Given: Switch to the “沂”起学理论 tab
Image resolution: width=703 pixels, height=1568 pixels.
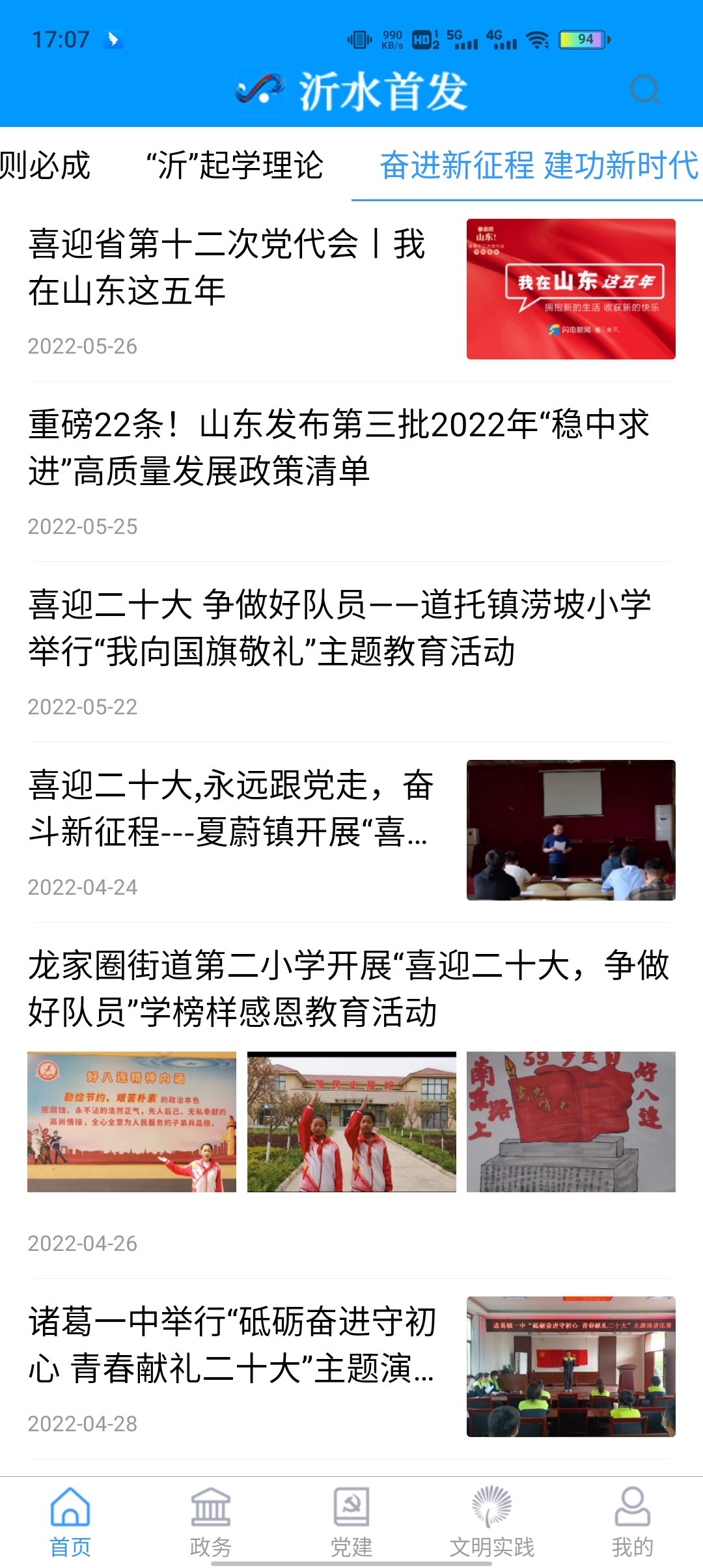Looking at the screenshot, I should click(x=234, y=165).
